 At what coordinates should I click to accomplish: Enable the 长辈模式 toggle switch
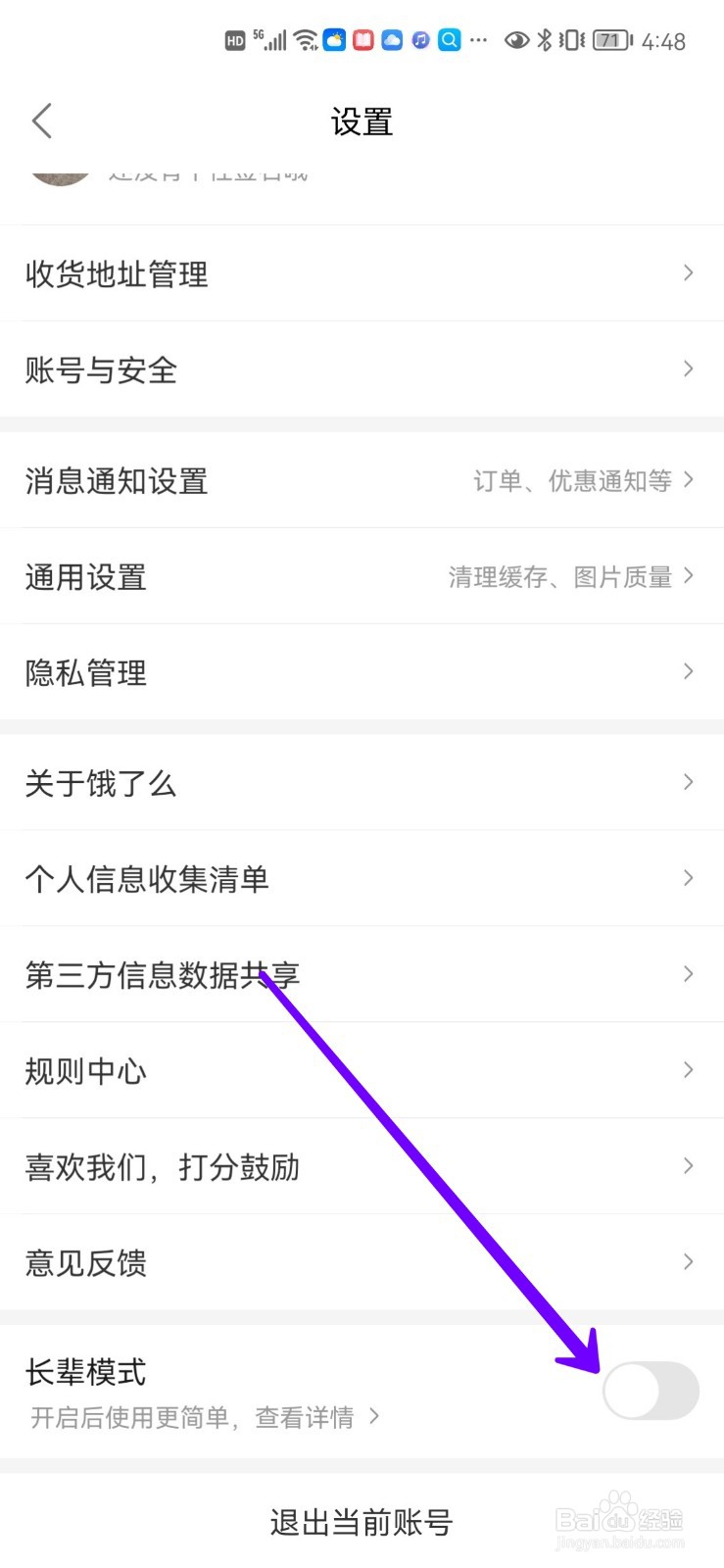[651, 1390]
